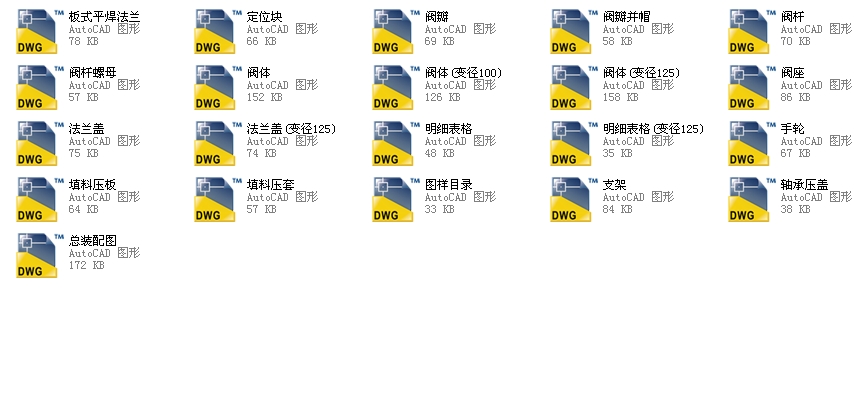Open the 75 KB 法兰盖 file

point(39,143)
